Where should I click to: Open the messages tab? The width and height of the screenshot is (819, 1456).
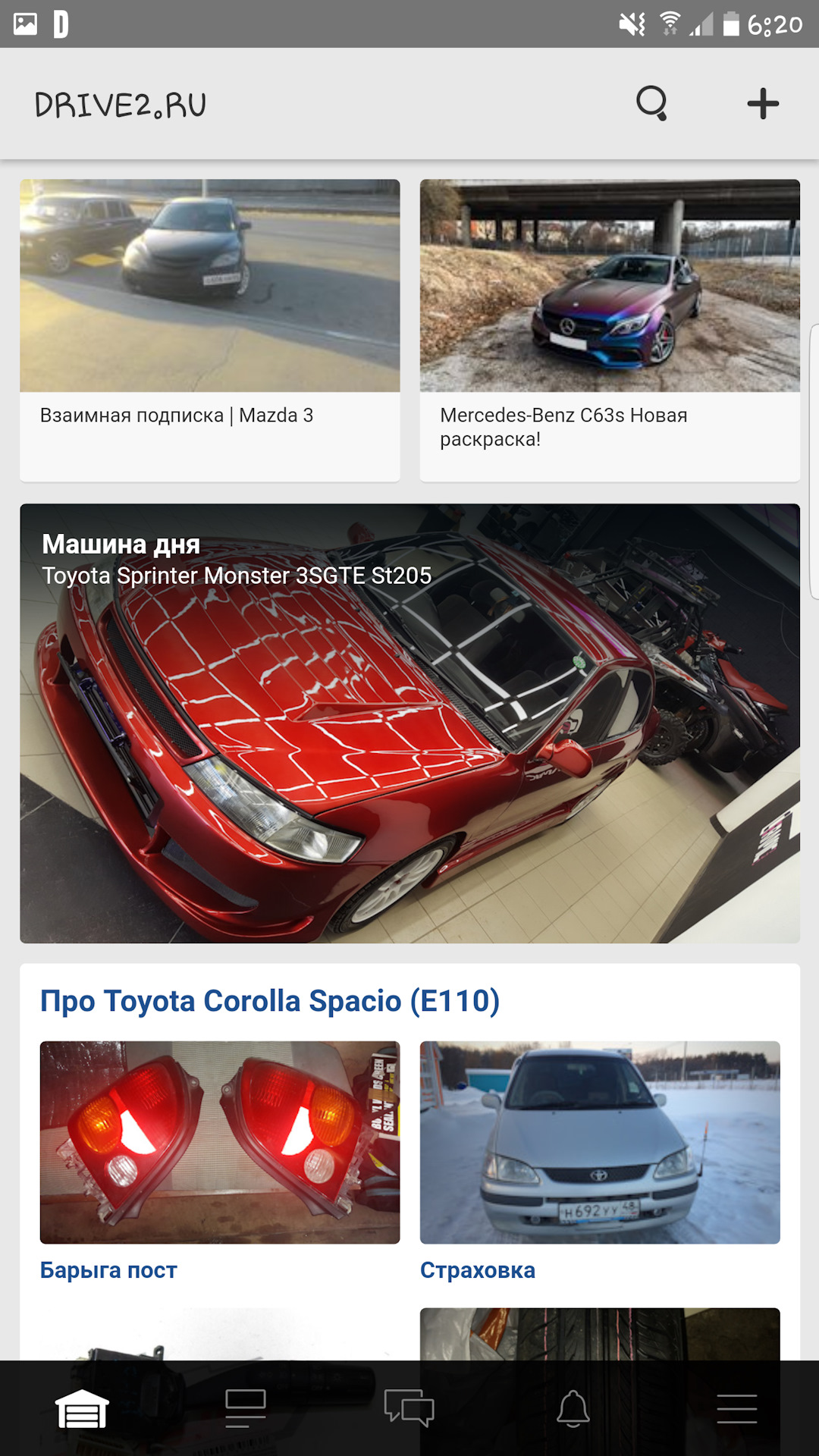tap(409, 1409)
